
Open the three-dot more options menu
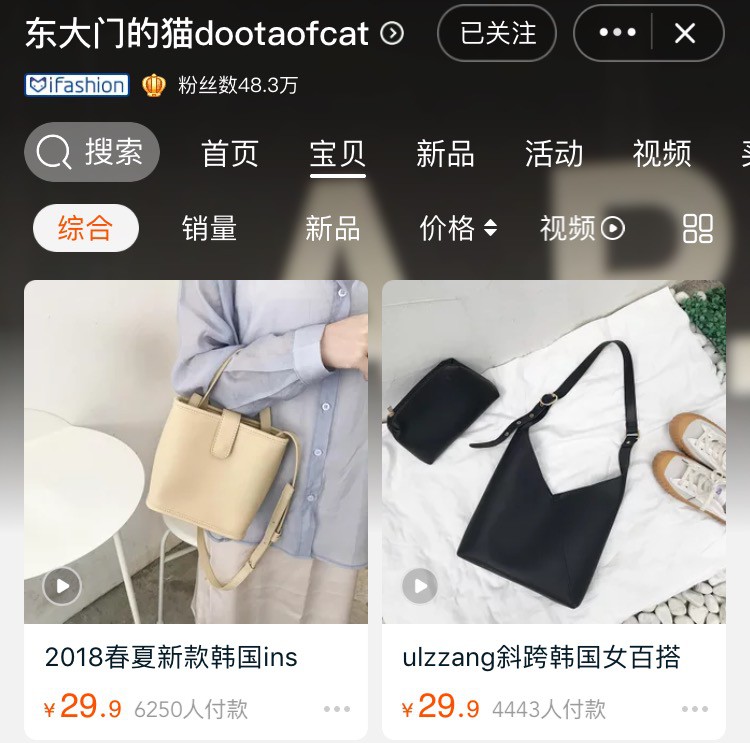tap(617, 33)
